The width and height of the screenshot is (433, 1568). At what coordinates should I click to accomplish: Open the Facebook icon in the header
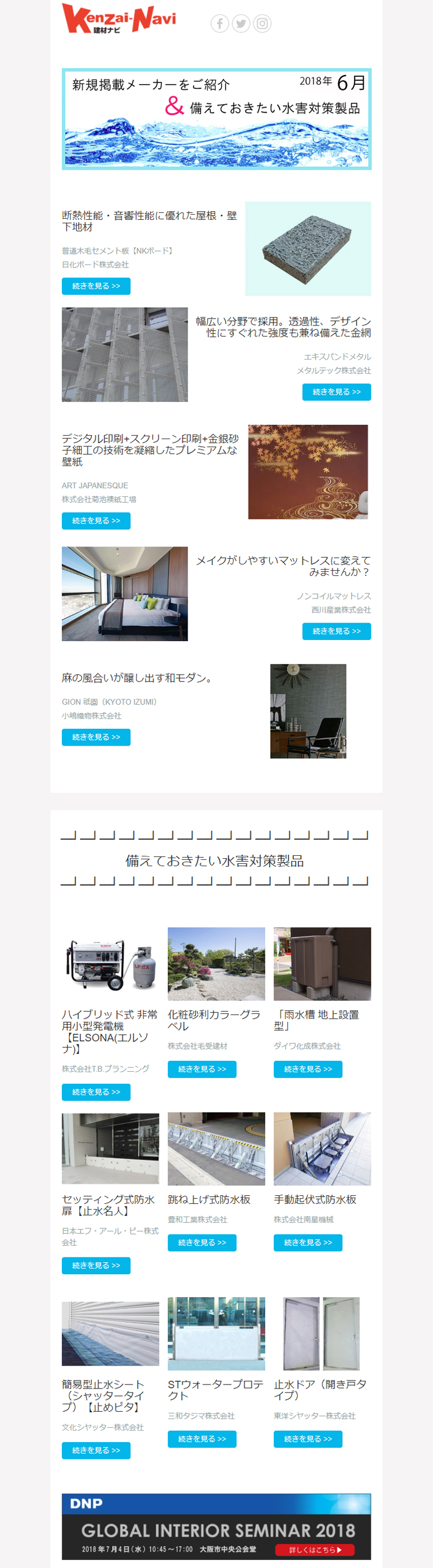pos(220,24)
